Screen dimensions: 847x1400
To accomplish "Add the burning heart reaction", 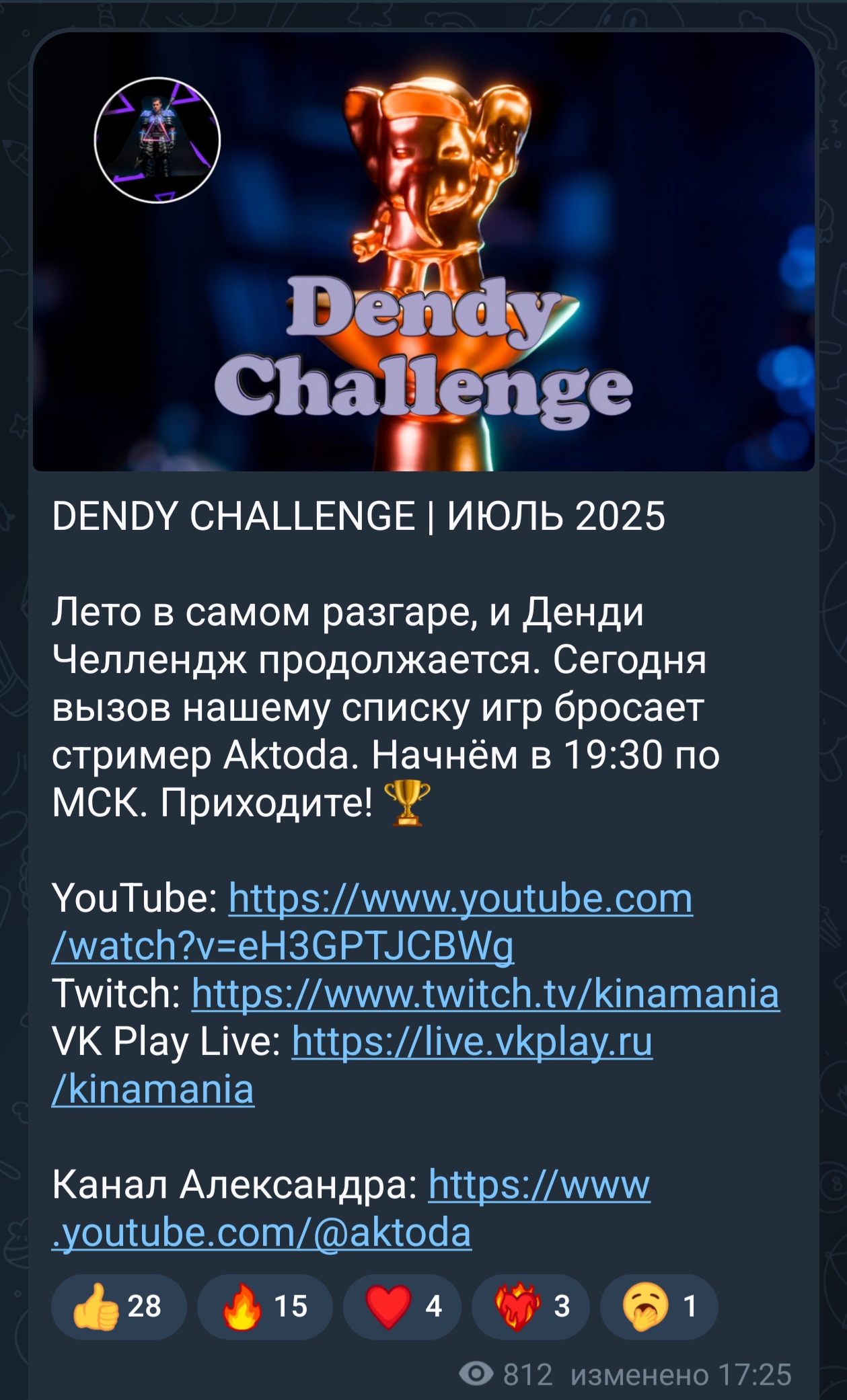I will [531, 1307].
